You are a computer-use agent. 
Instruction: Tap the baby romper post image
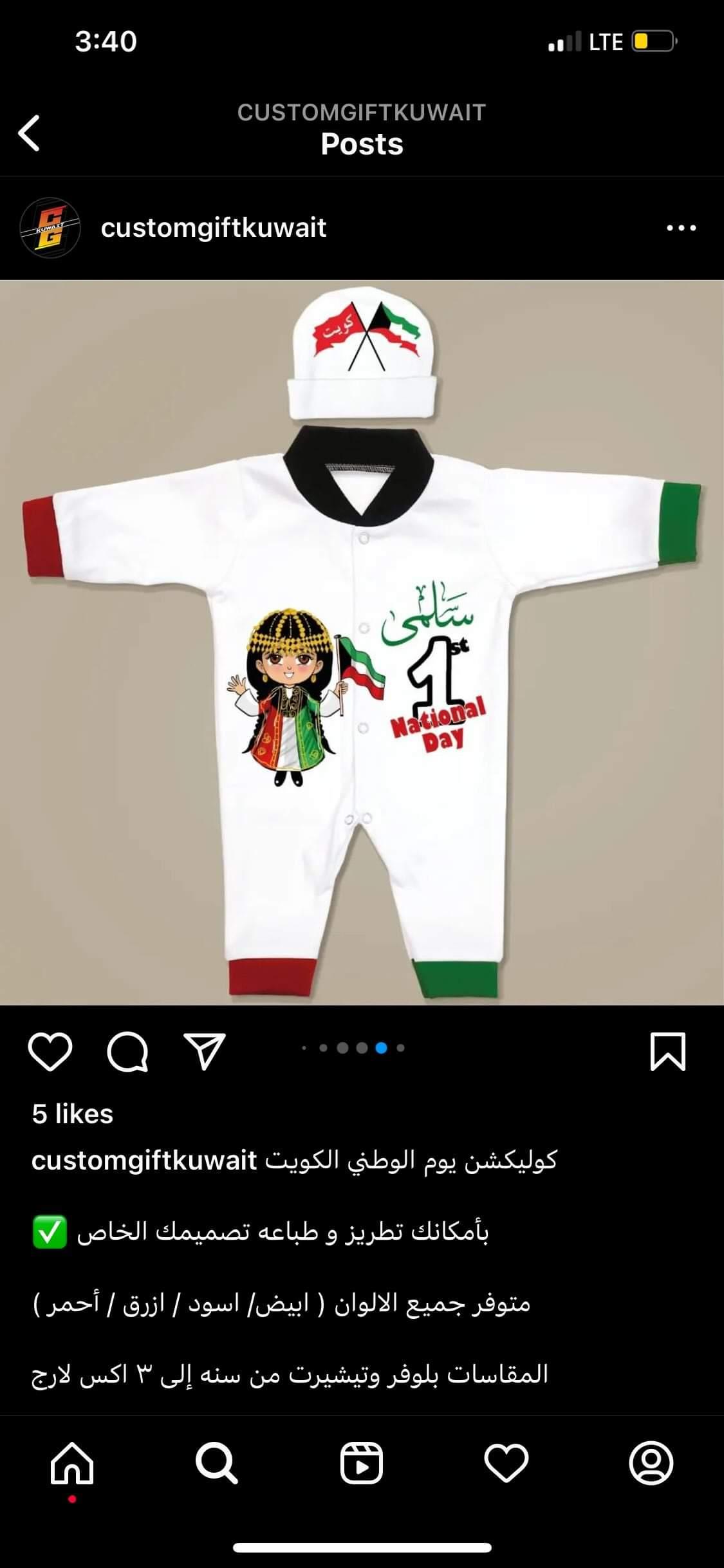click(x=362, y=642)
